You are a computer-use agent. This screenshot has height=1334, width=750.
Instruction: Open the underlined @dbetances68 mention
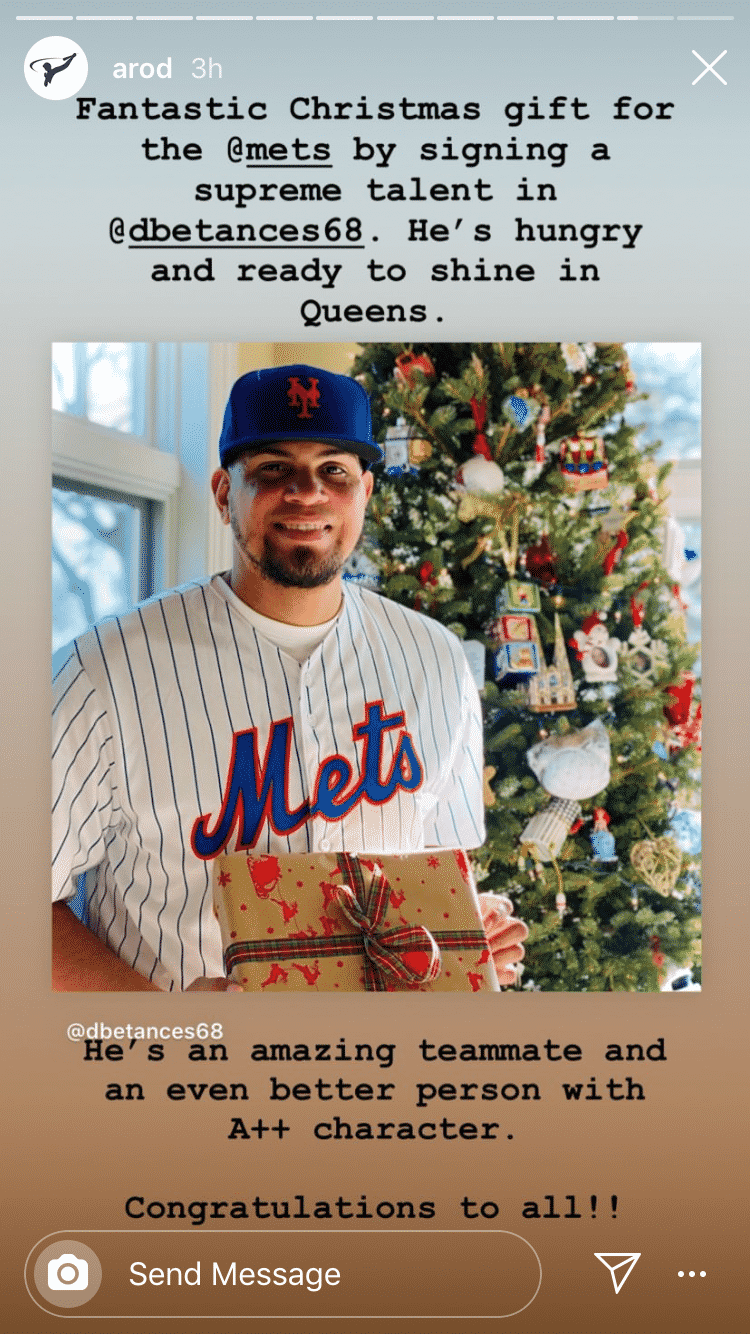coord(236,231)
